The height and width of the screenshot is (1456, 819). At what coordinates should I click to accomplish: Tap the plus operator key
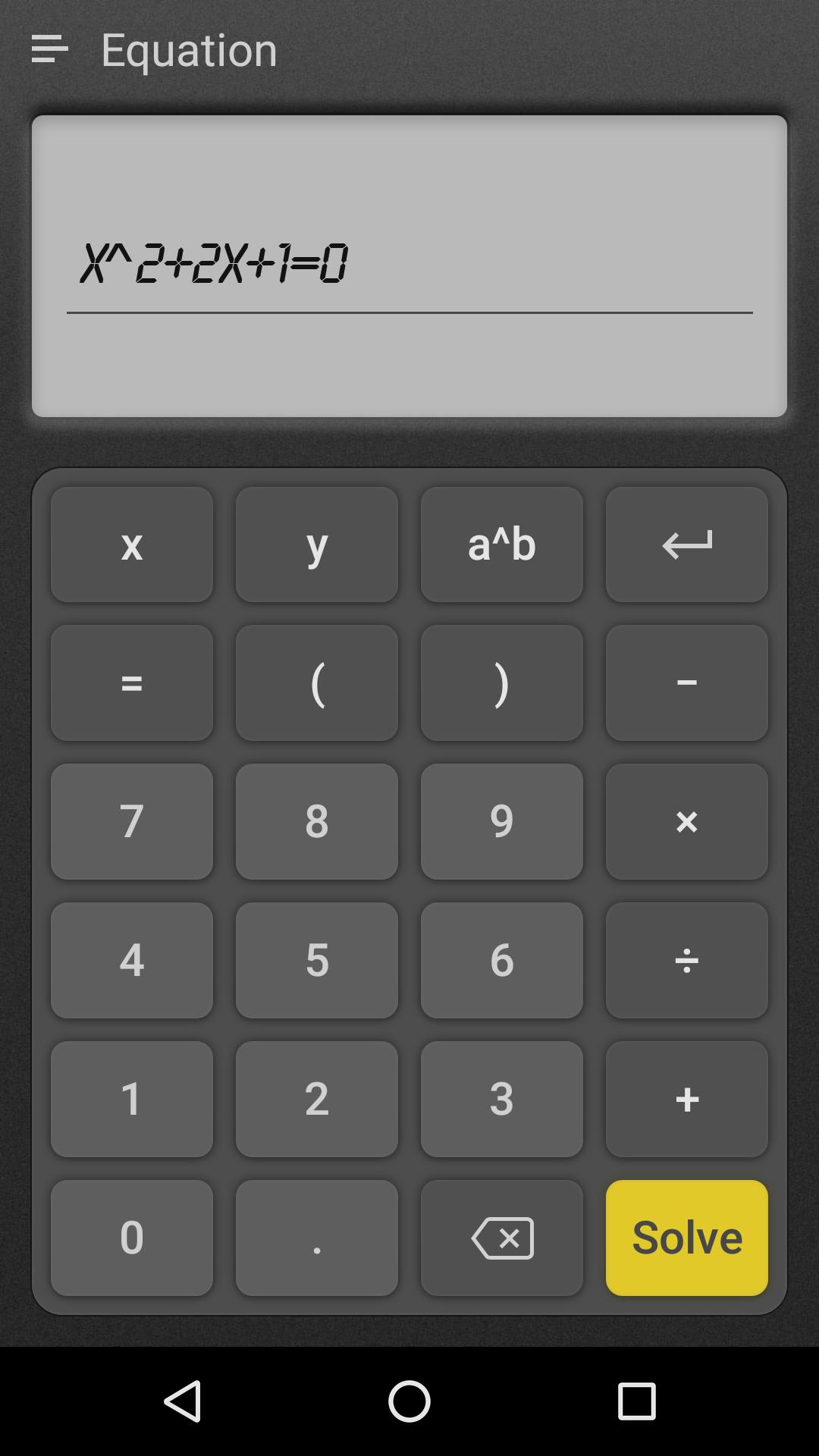click(686, 1099)
